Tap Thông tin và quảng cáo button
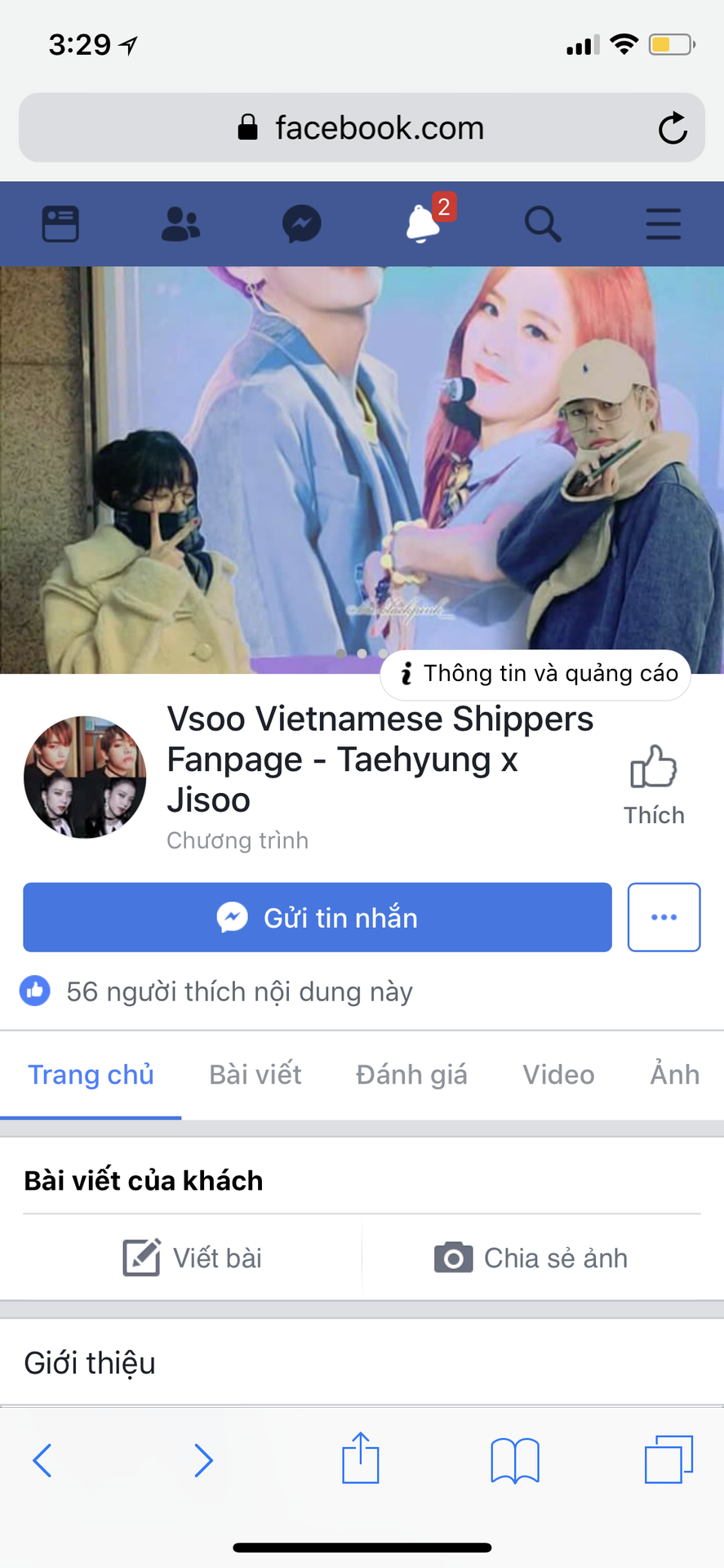Image resolution: width=724 pixels, height=1568 pixels. click(x=536, y=674)
